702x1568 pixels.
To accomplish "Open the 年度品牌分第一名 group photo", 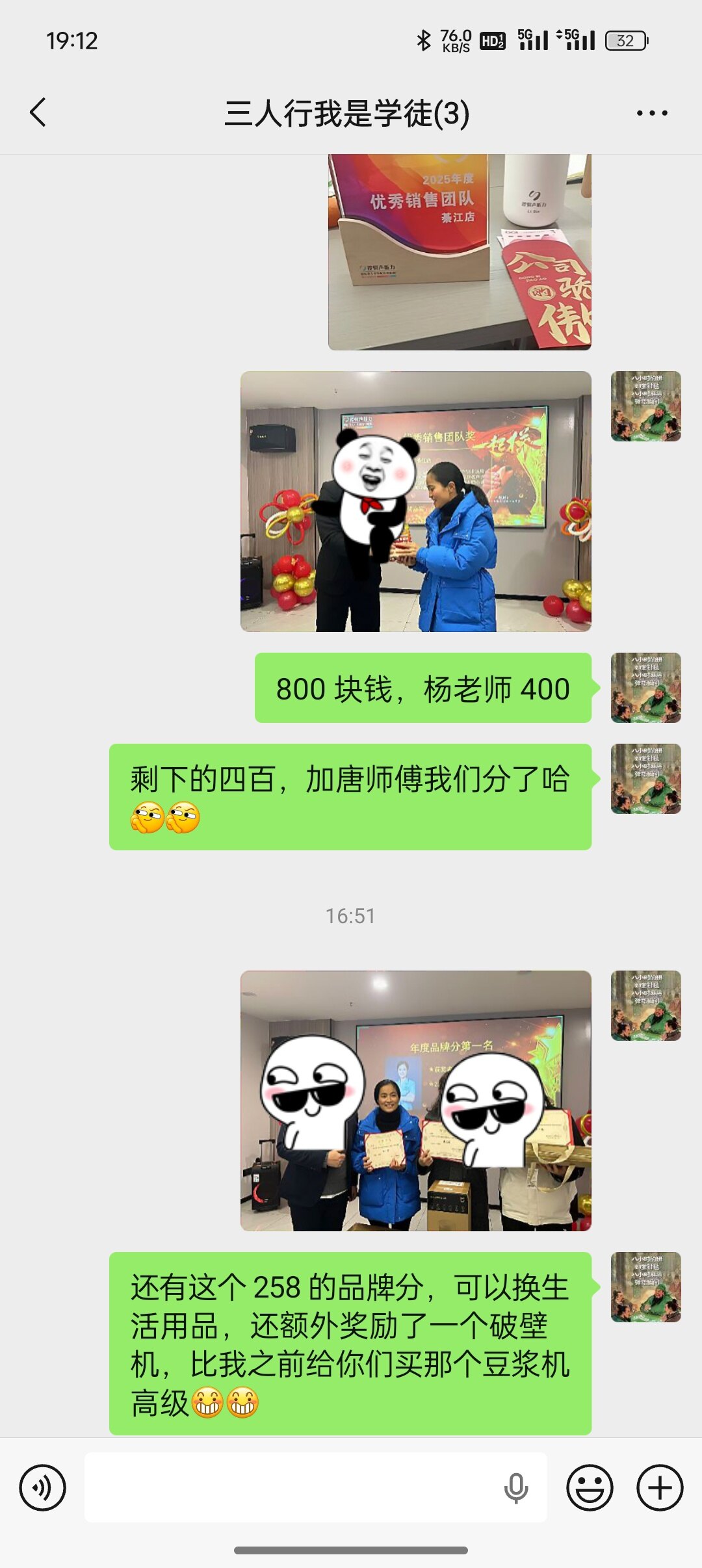I will (416, 1101).
